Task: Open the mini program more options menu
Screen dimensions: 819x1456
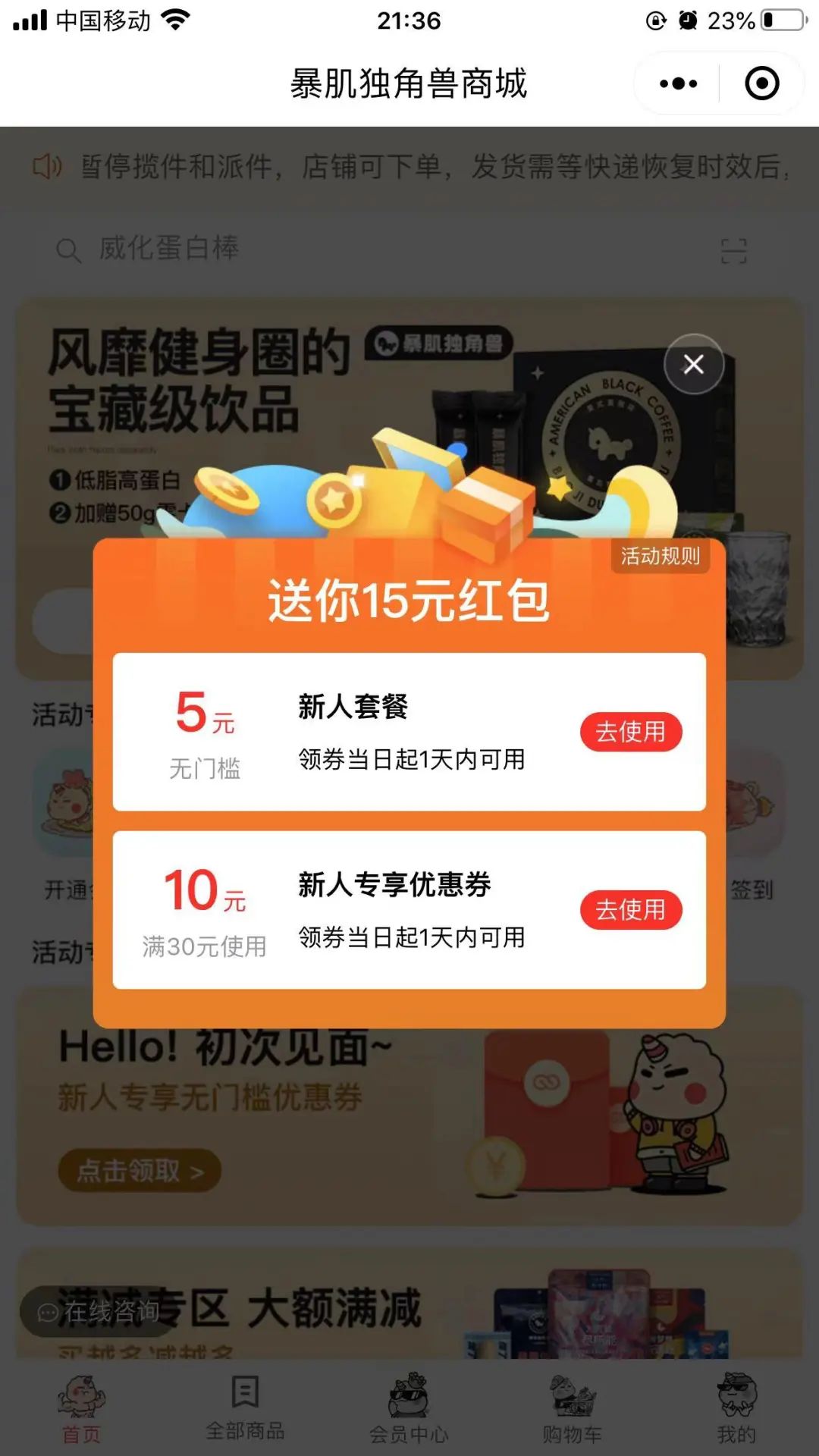Action: point(678,83)
